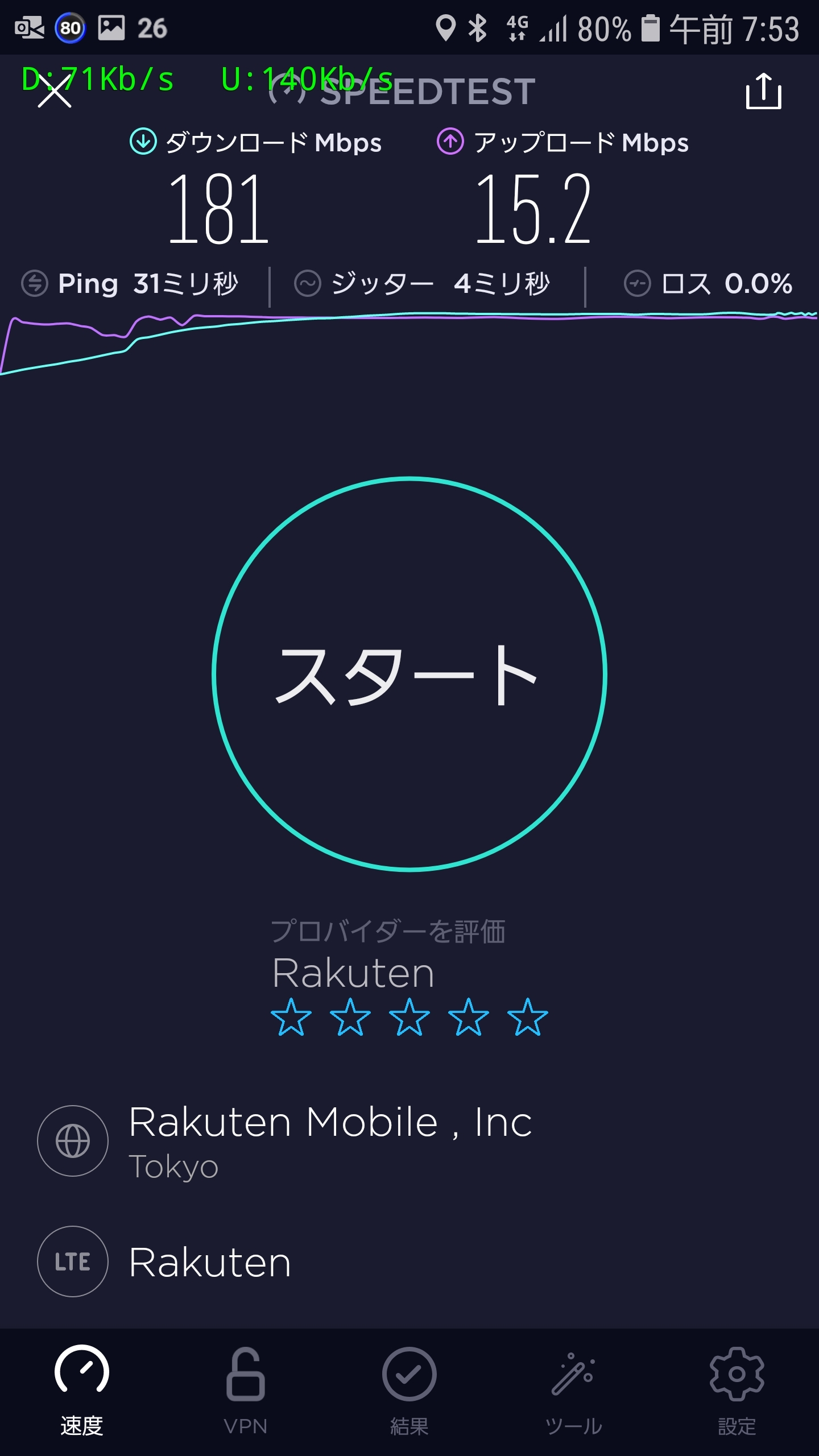
Task: Give Rakuten a one-star rating
Action: (x=291, y=1017)
